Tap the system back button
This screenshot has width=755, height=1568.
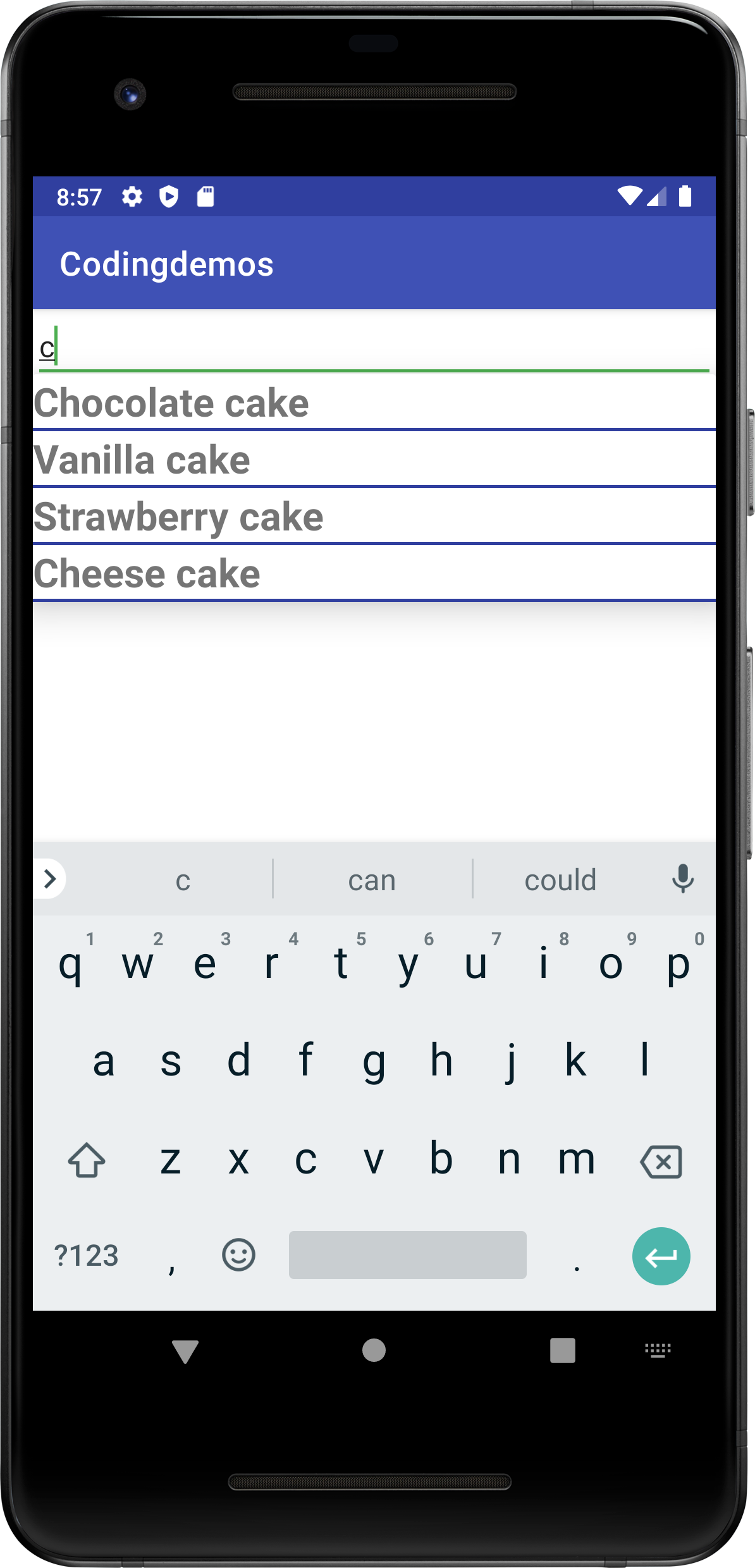click(x=185, y=1351)
